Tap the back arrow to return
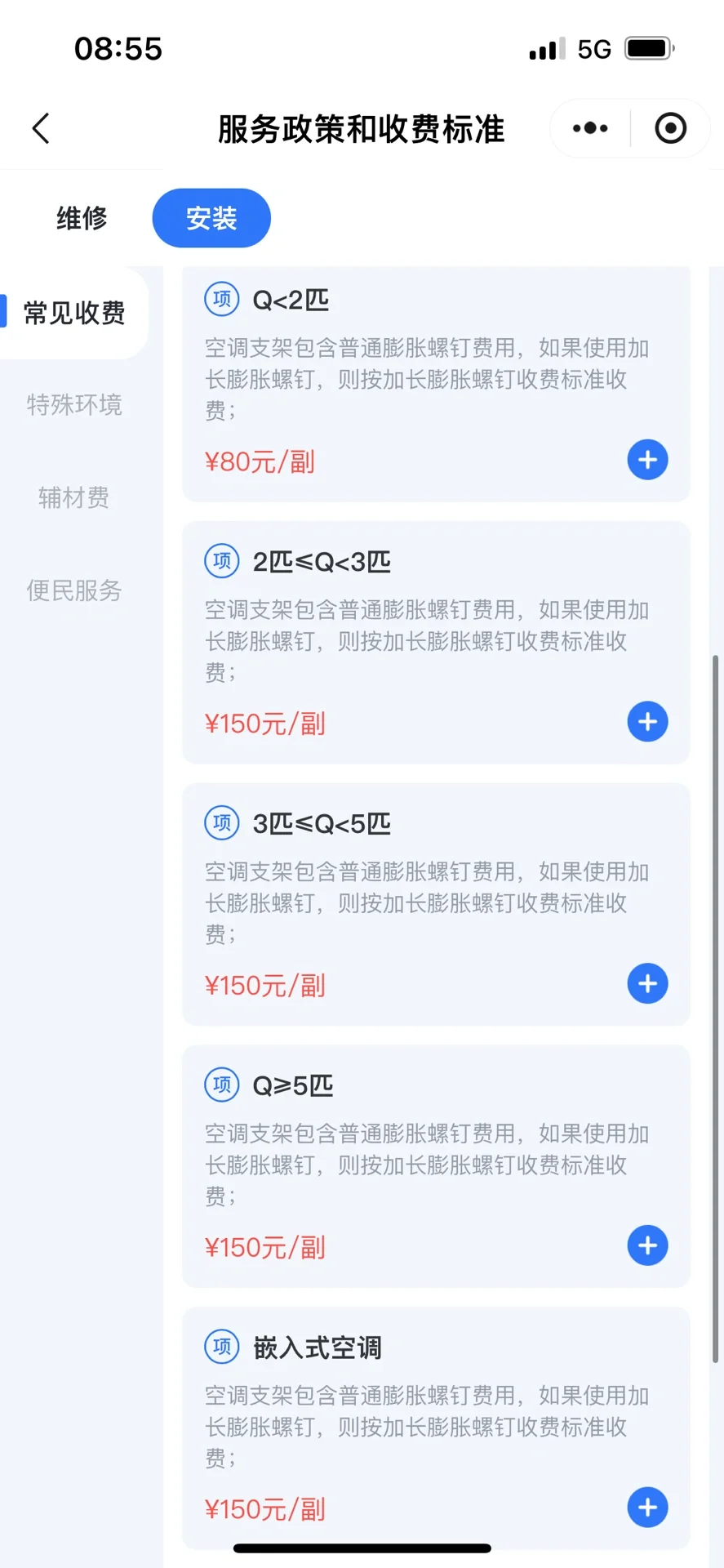724x1568 pixels. pos(41,128)
